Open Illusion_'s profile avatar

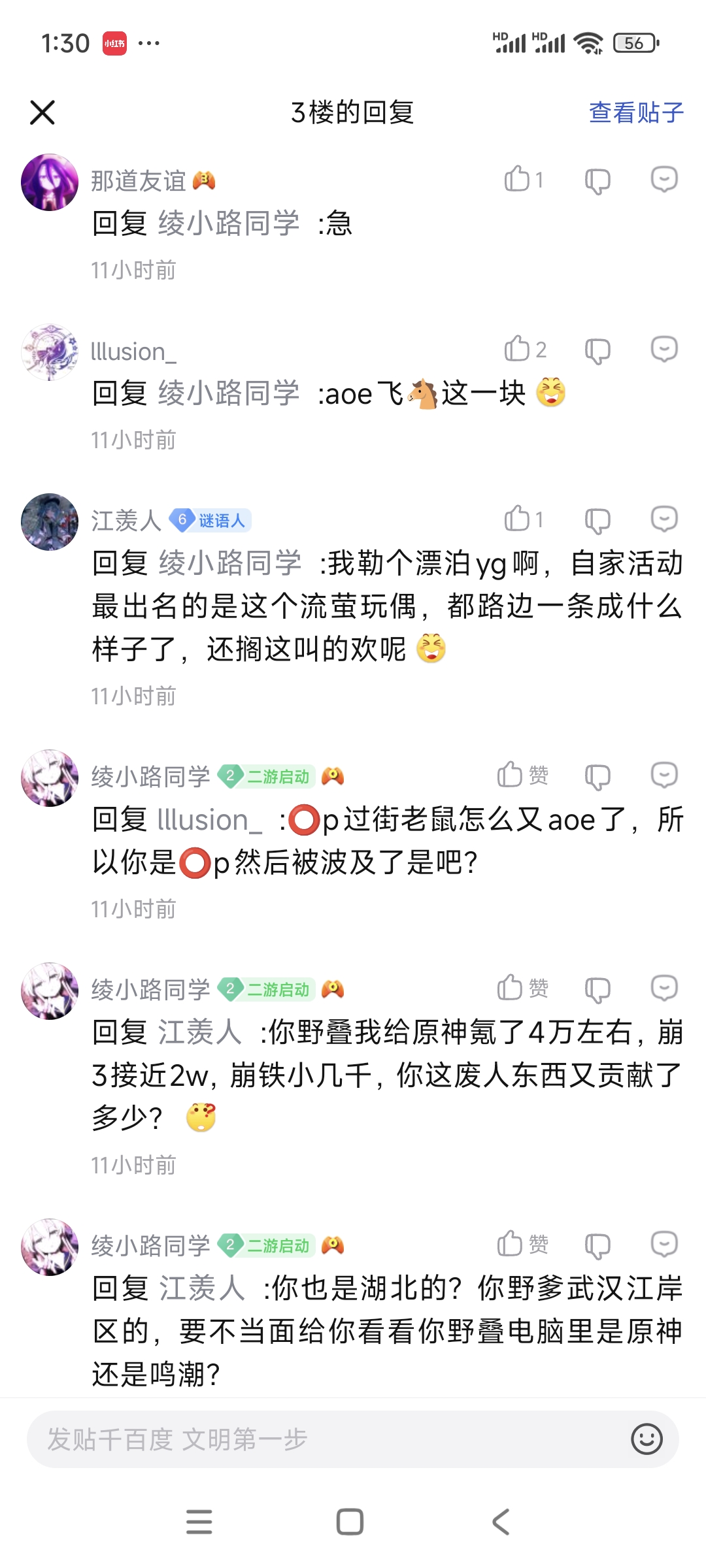tap(50, 351)
